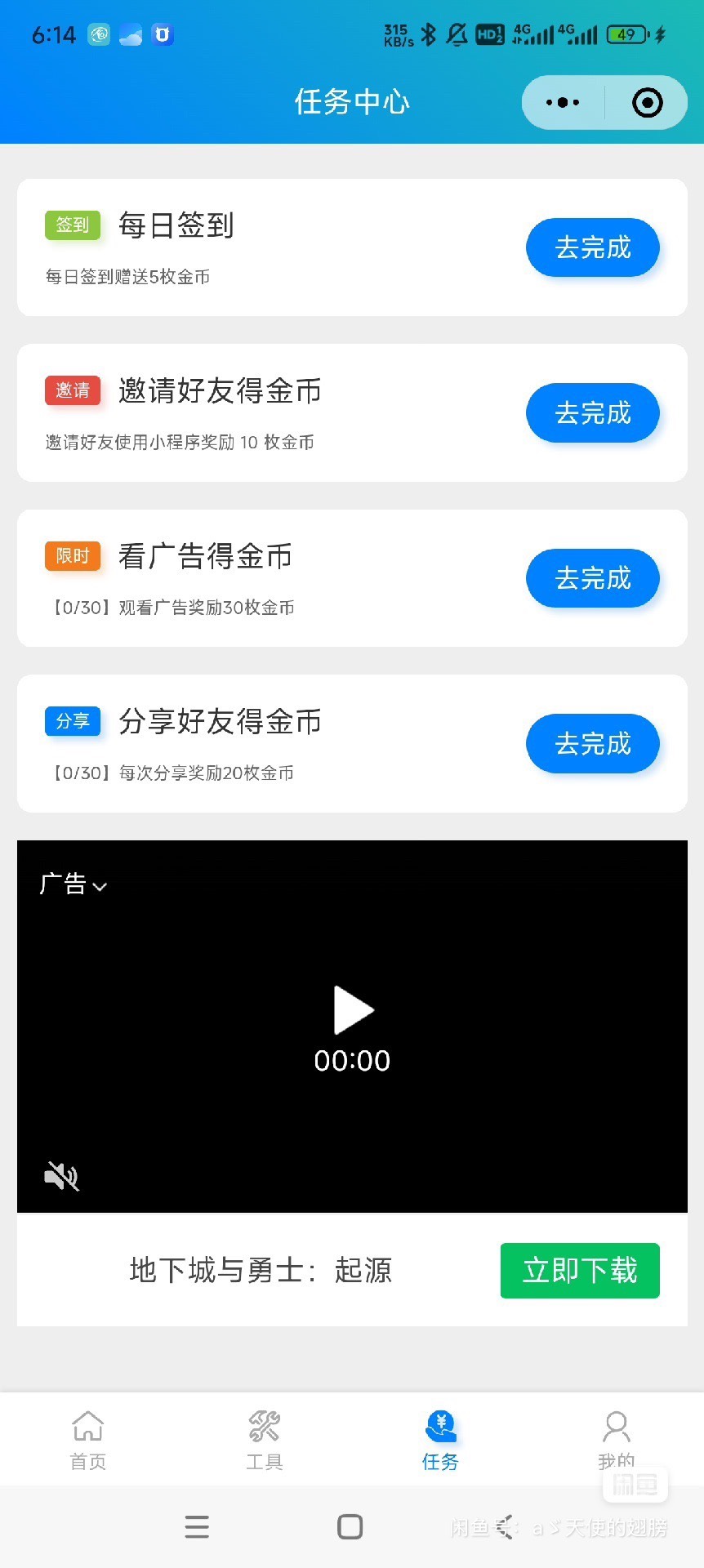Tap 去完成 for 分享好友得金币
704x1568 pixels.
point(592,744)
